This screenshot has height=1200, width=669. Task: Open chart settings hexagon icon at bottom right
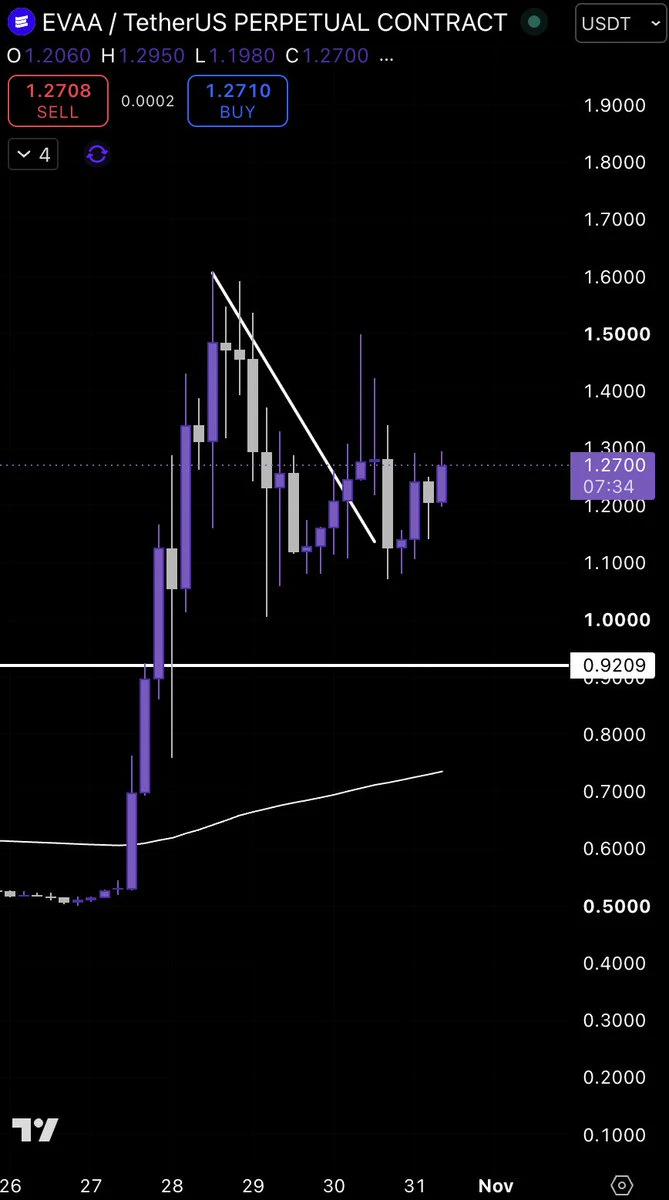click(621, 1185)
